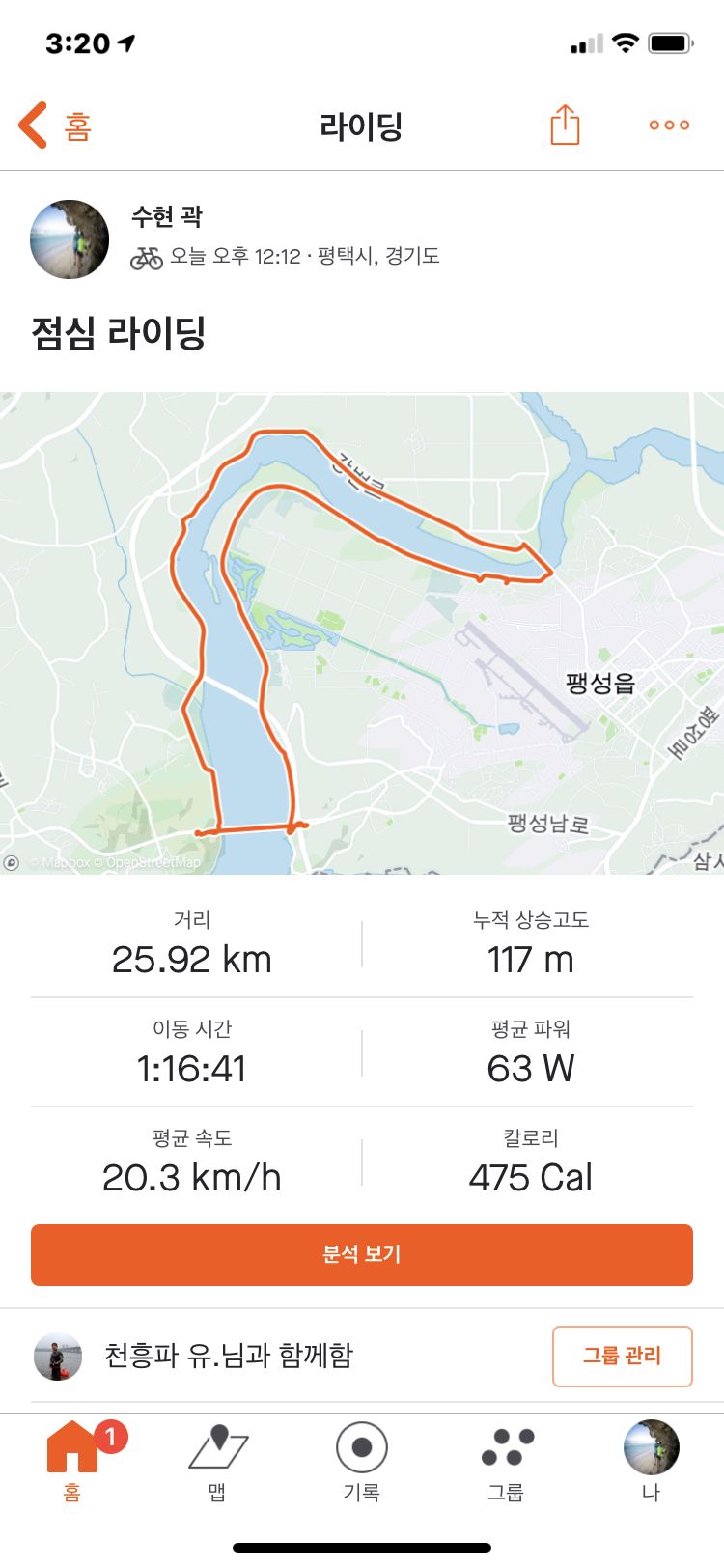Go back to 홈 screen
The image size is (724, 1568).
pyautogui.click(x=55, y=126)
